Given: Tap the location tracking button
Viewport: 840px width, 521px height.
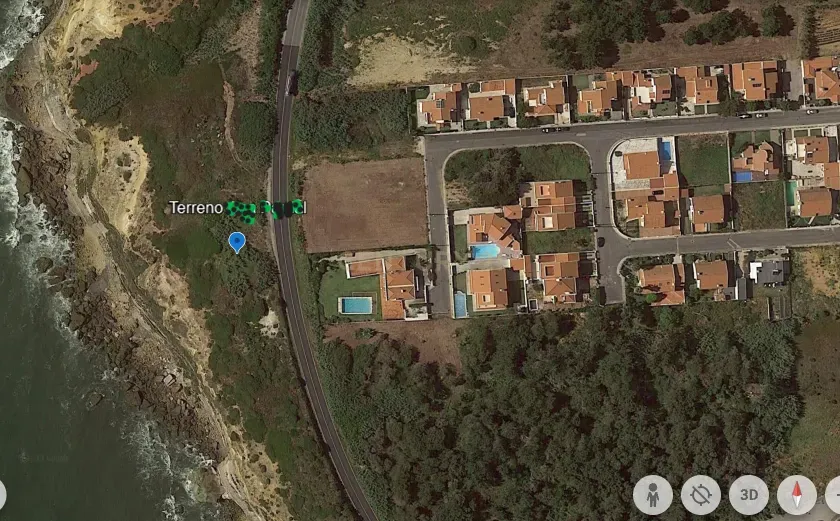Looking at the screenshot, I should tap(701, 494).
